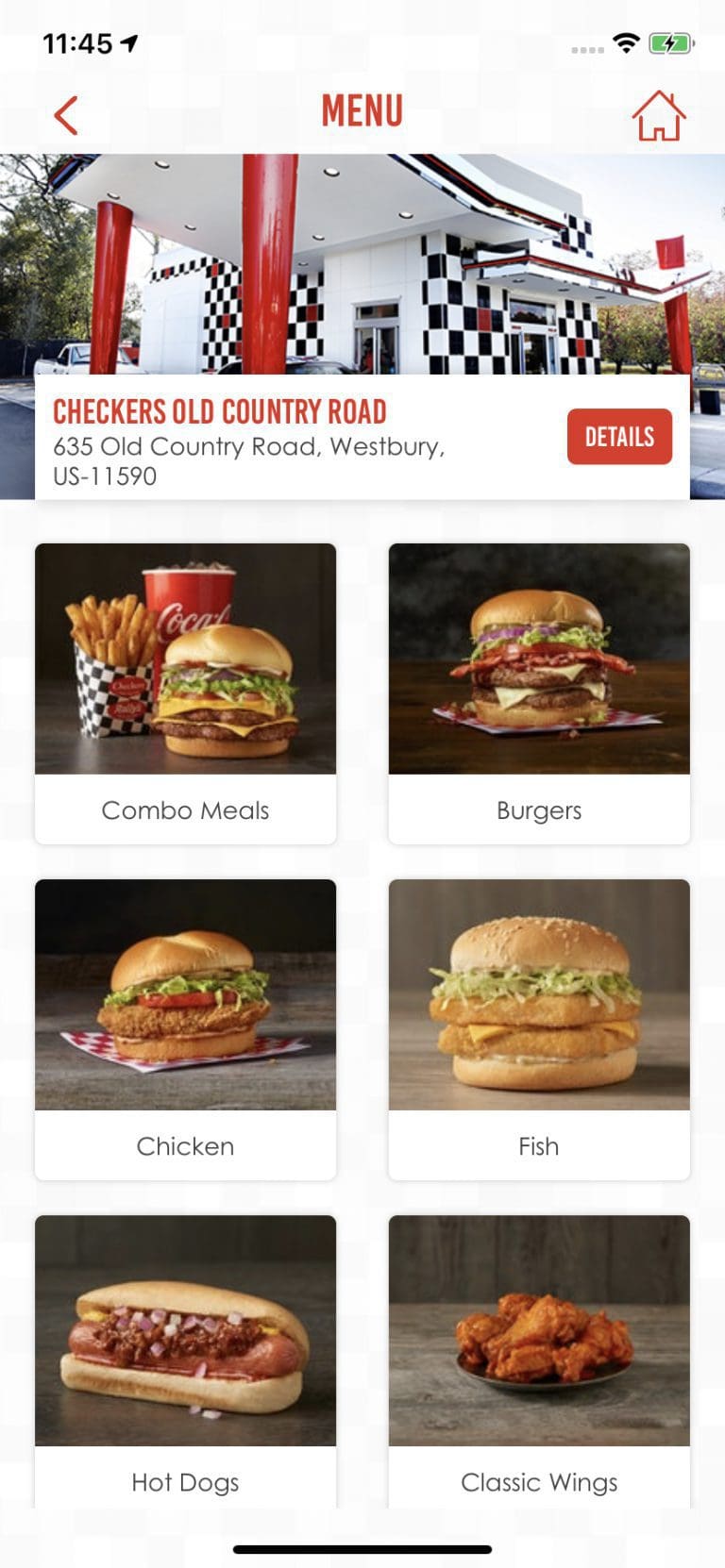This screenshot has height=1568, width=725.
Task: Tap the restaurant storefront banner image
Action: [362, 264]
